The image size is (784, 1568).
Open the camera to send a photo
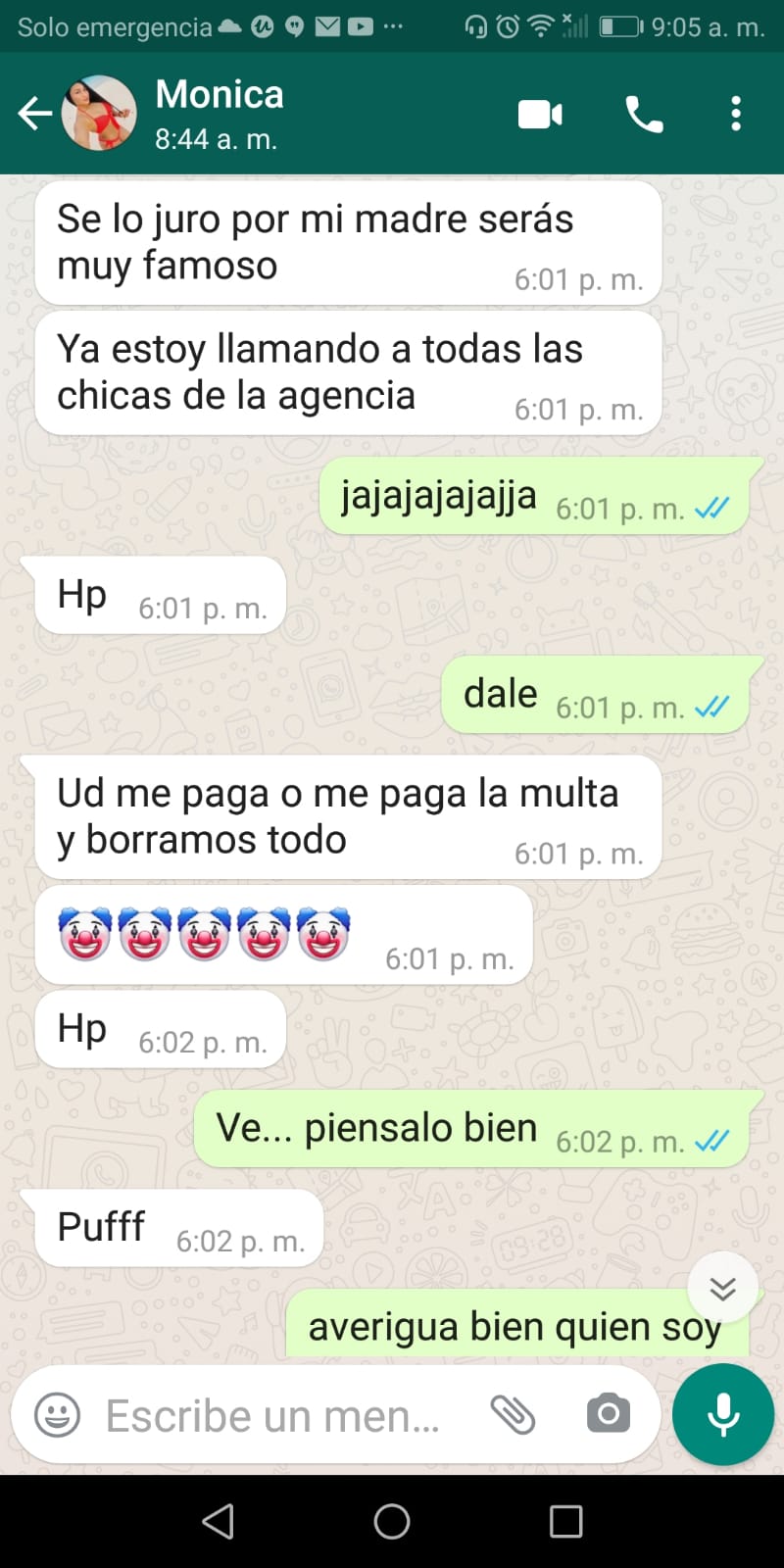[x=609, y=1414]
